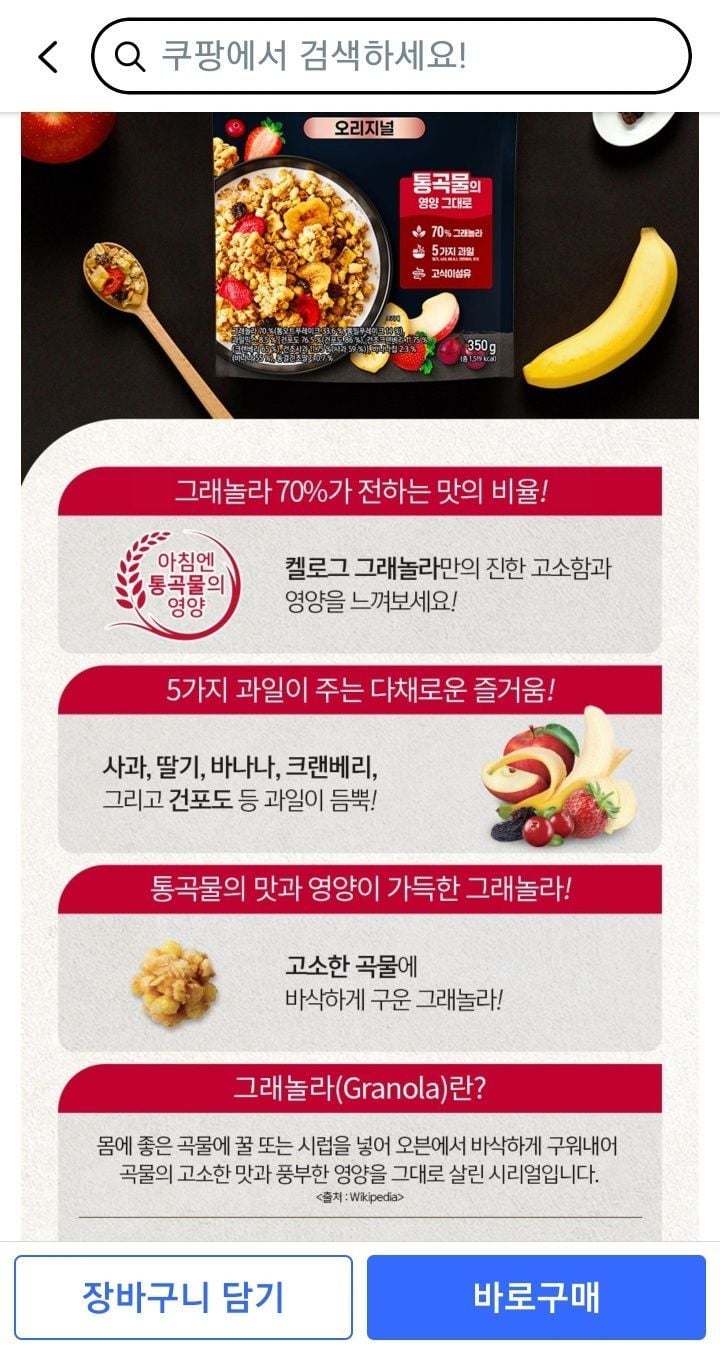Open the Coupang search field
720x1354 pixels.
(391, 56)
